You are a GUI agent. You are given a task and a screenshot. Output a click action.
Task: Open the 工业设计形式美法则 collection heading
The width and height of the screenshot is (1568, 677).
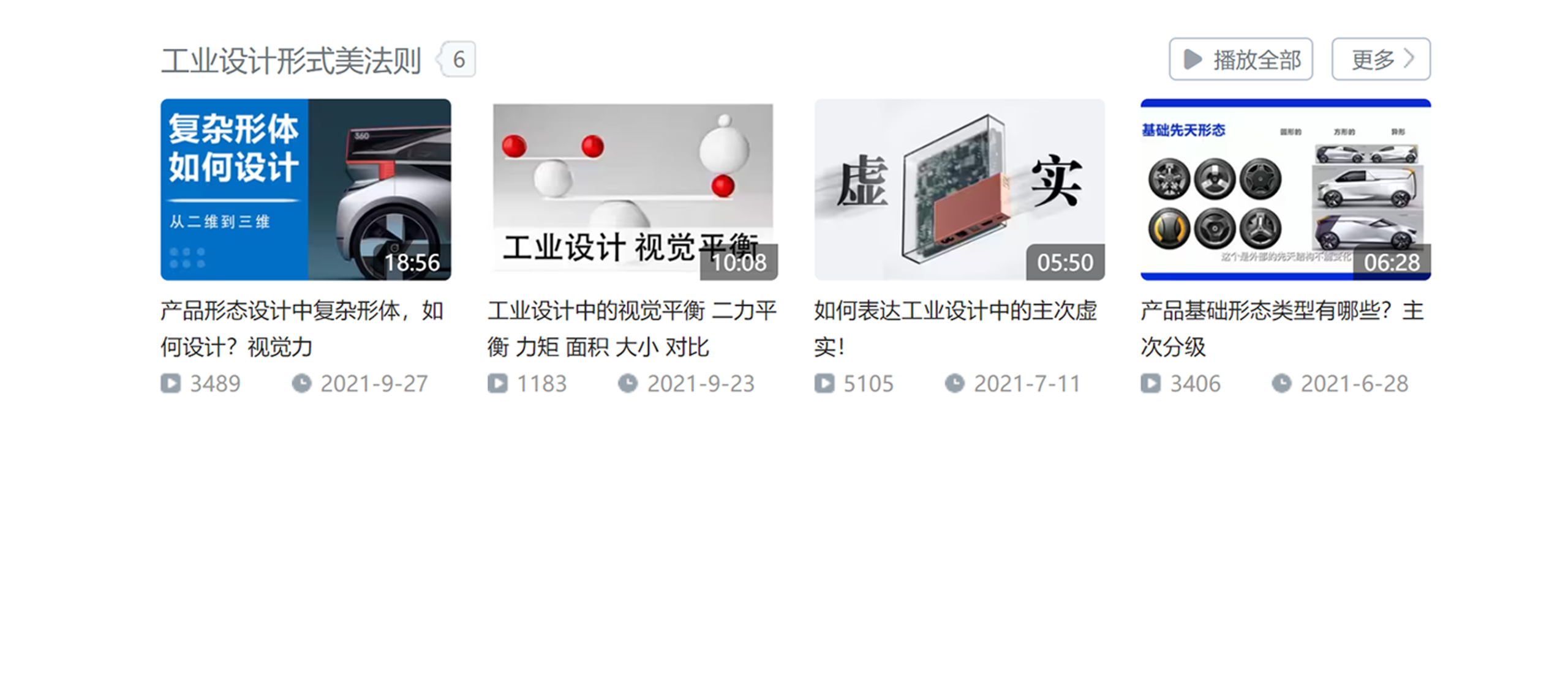[290, 61]
